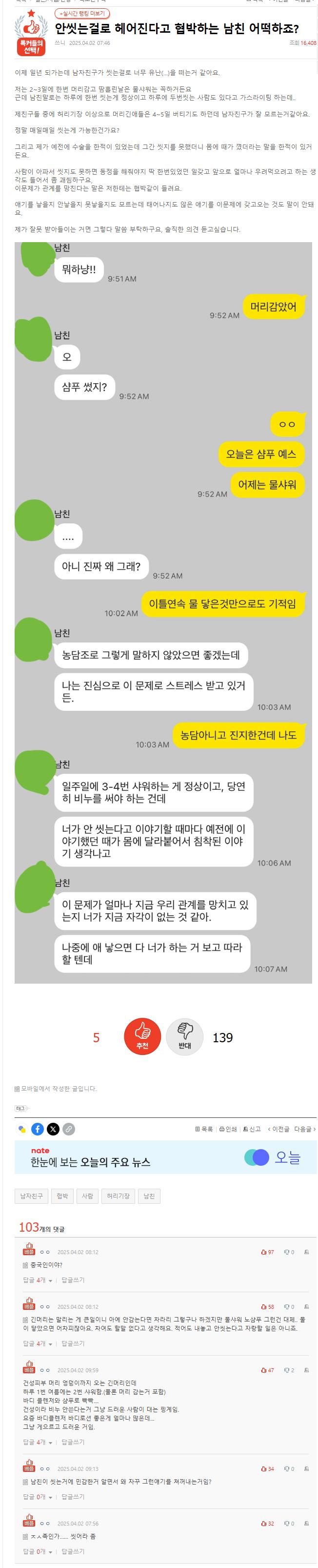
Task: Share the post to KakaoTalk
Action: pos(22,1129)
